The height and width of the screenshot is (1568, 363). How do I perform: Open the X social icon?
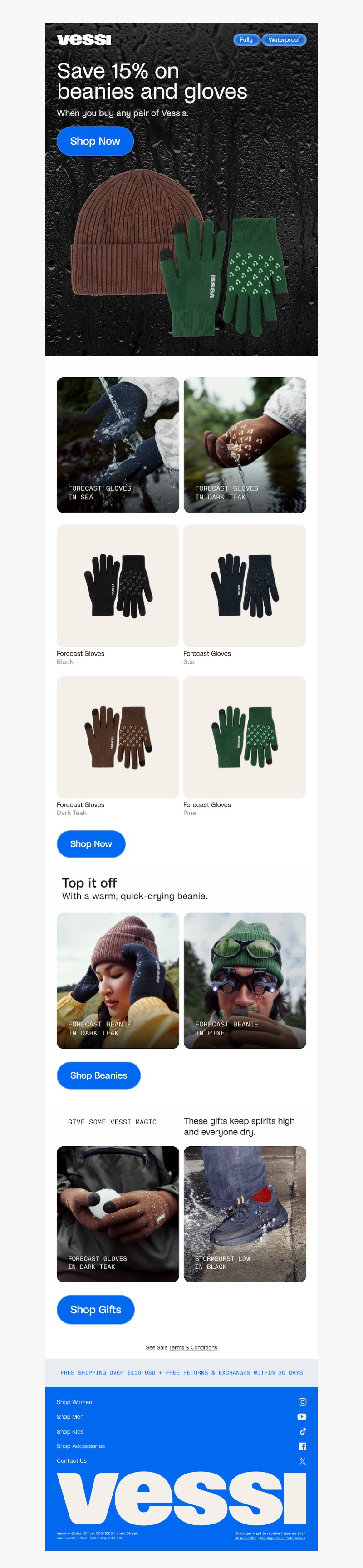pyautogui.click(x=302, y=1461)
